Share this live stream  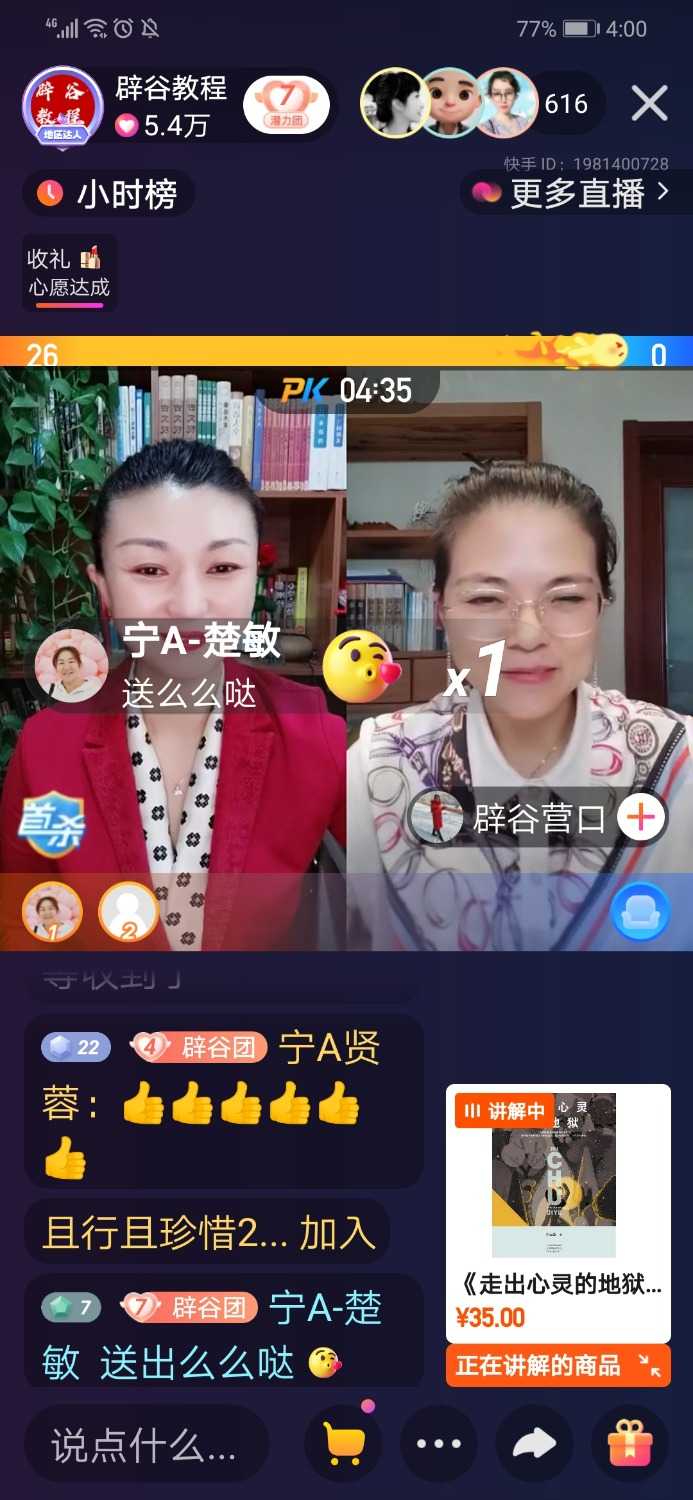point(535,1444)
